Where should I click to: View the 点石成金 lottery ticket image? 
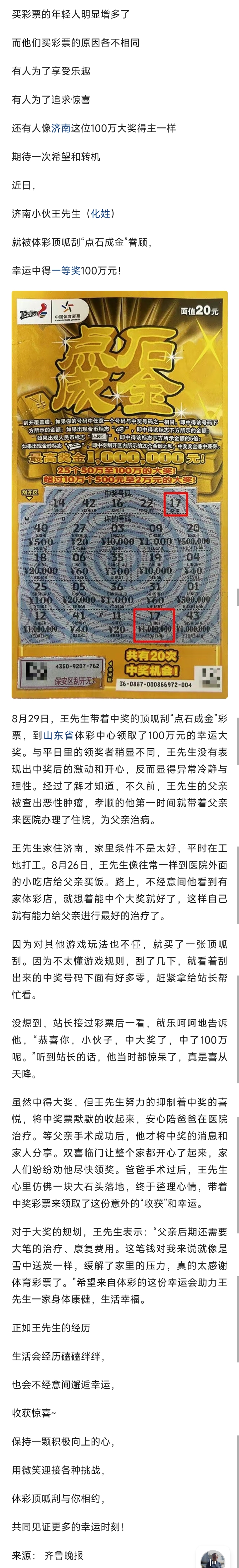119,494
